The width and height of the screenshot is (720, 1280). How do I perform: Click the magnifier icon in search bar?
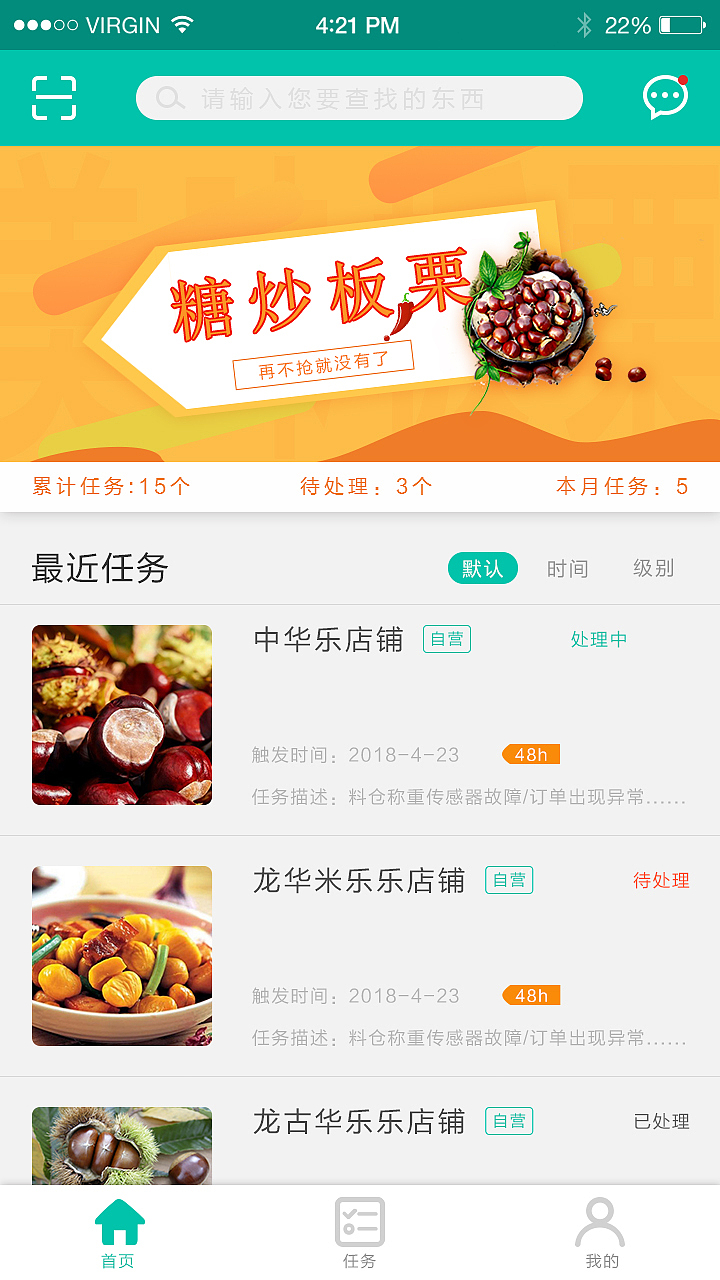[x=168, y=98]
